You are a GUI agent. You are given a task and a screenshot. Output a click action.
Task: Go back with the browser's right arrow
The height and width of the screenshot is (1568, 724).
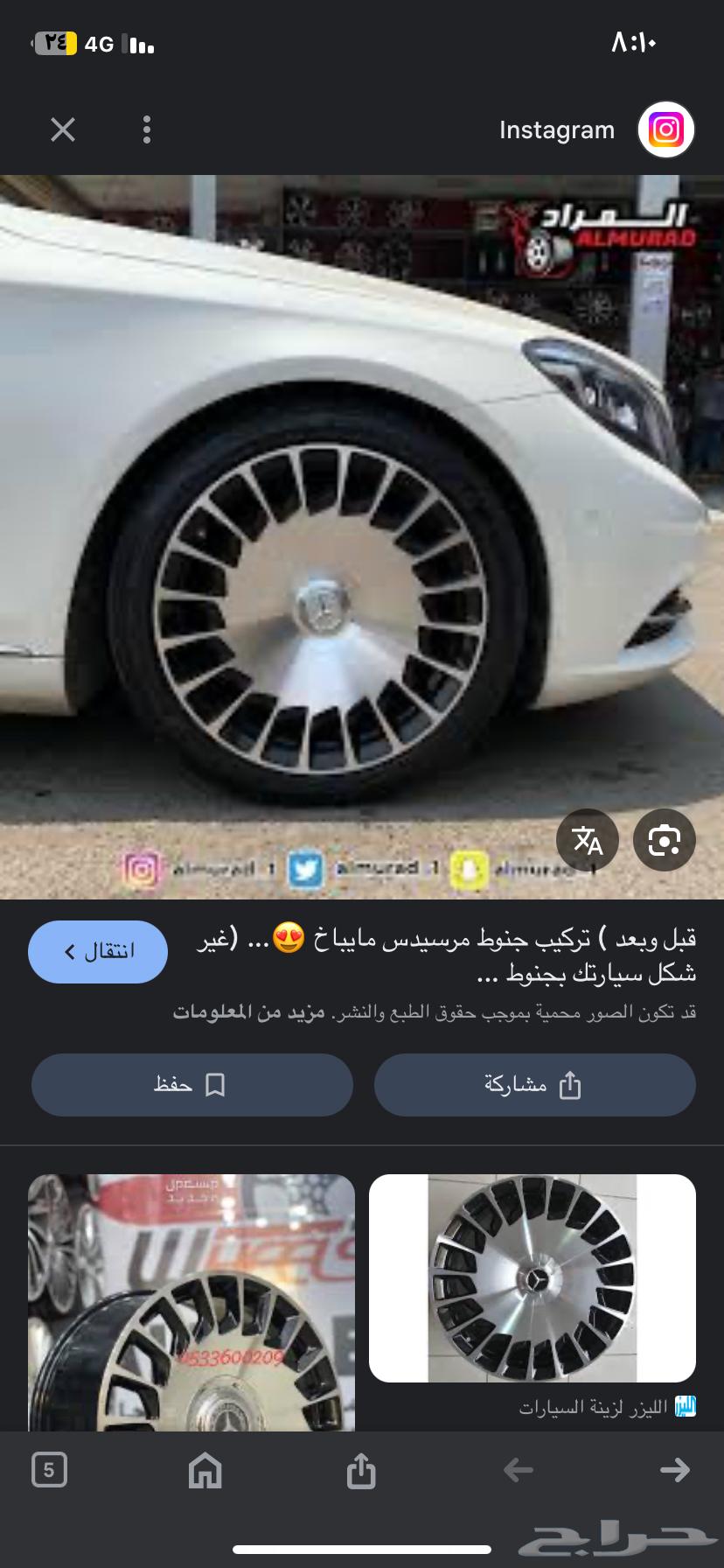tap(674, 1470)
